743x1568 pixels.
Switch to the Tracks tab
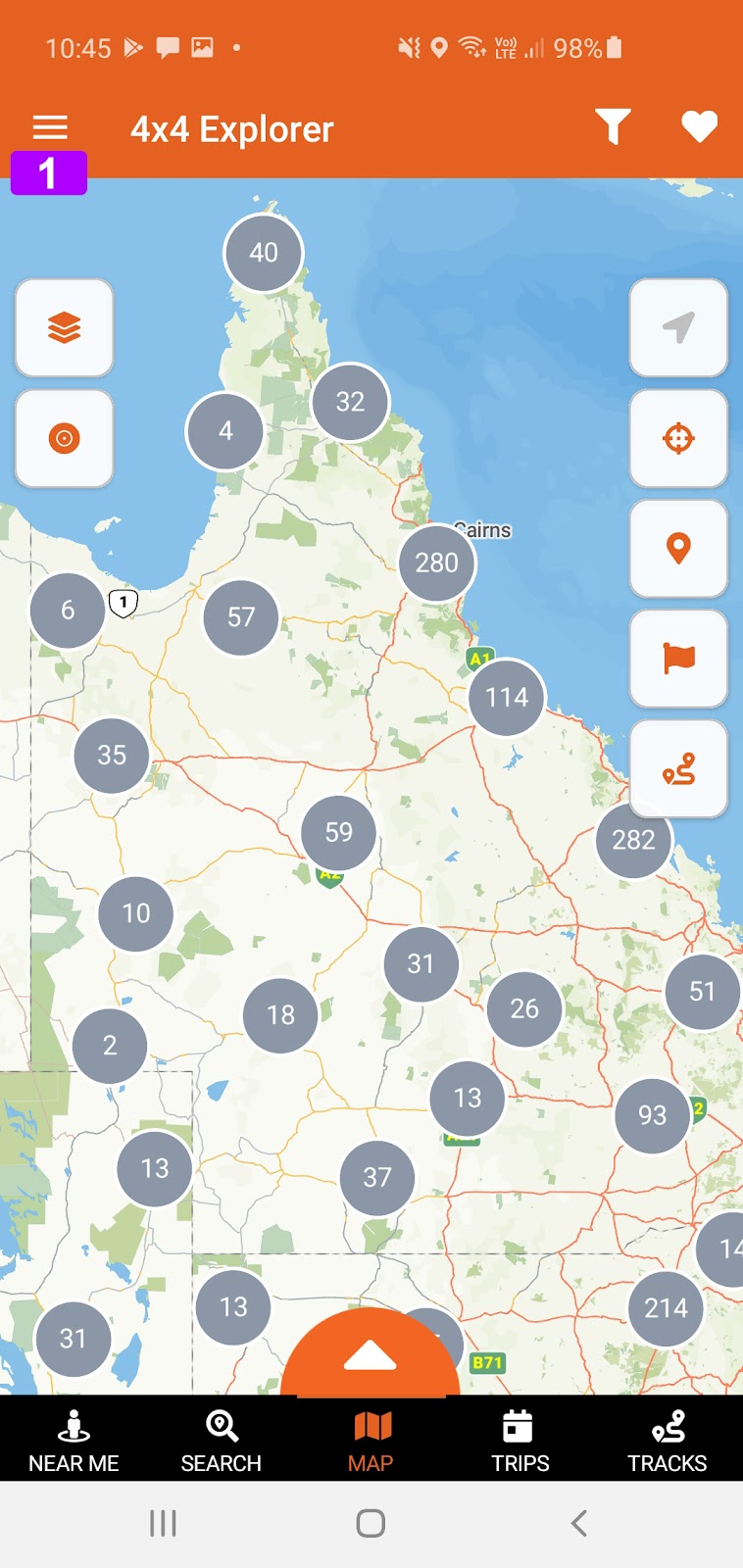667,1441
